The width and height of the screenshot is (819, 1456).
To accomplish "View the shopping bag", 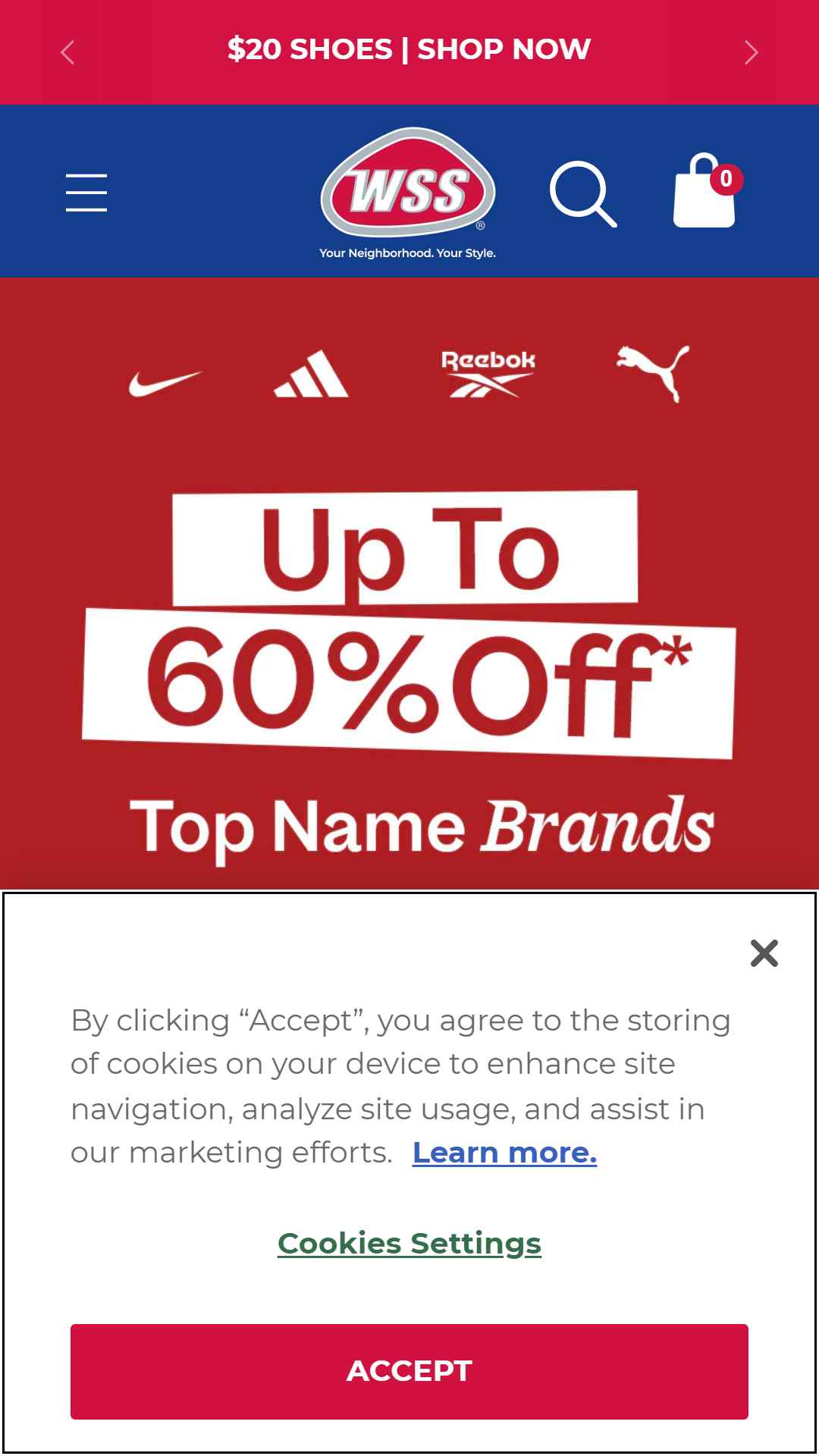I will [x=705, y=192].
